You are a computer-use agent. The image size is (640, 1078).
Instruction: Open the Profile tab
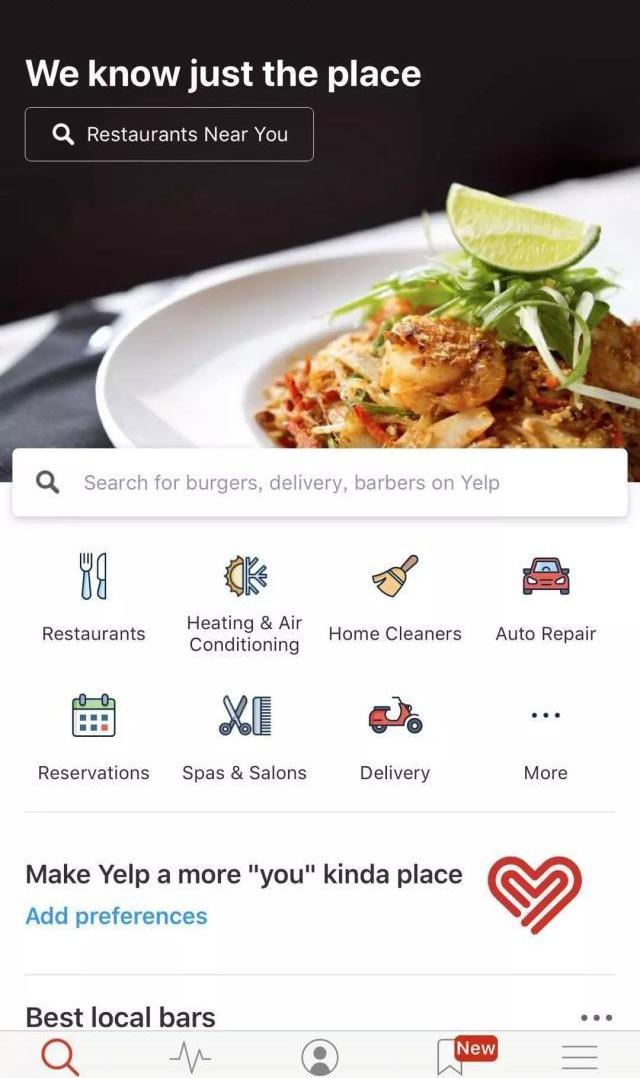320,1056
